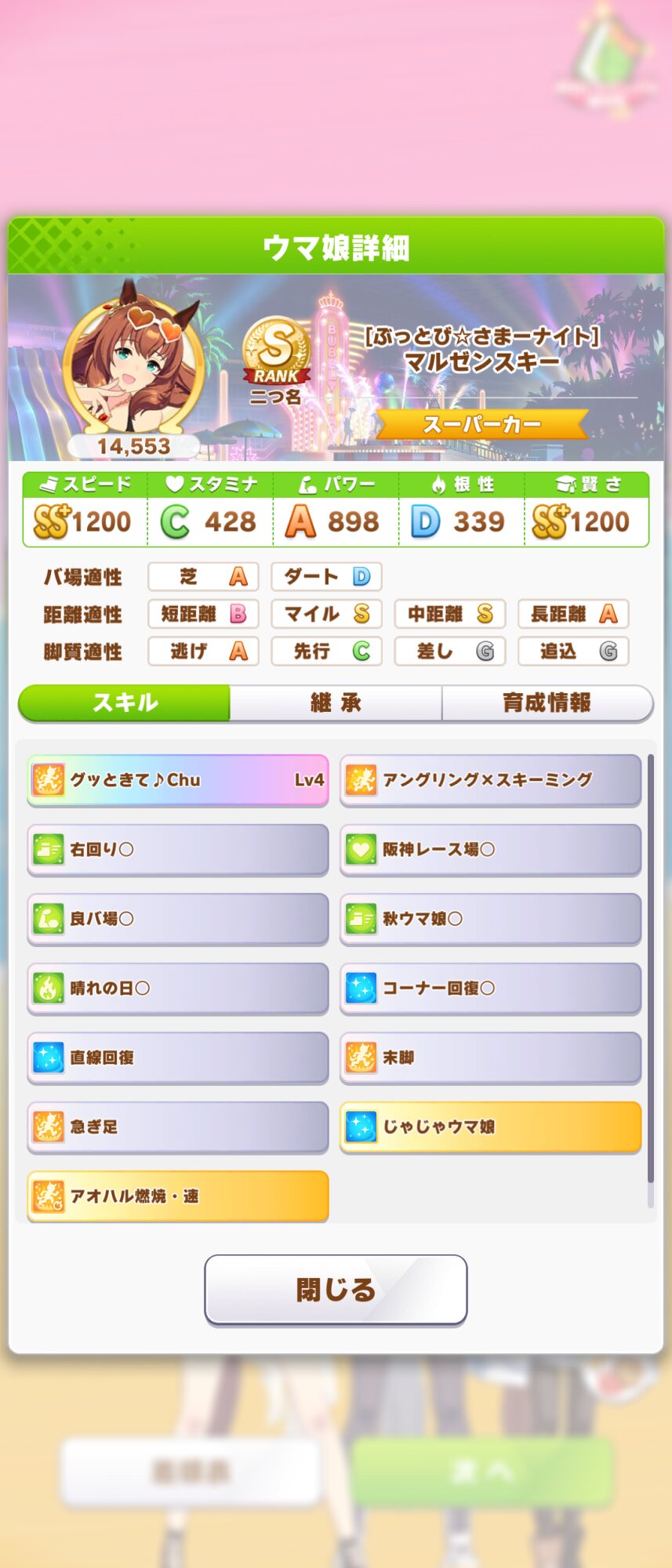Viewport: 672px width, 1568px height.
Task: Open the アングリング×スキーミング skill
Action: coord(490,780)
